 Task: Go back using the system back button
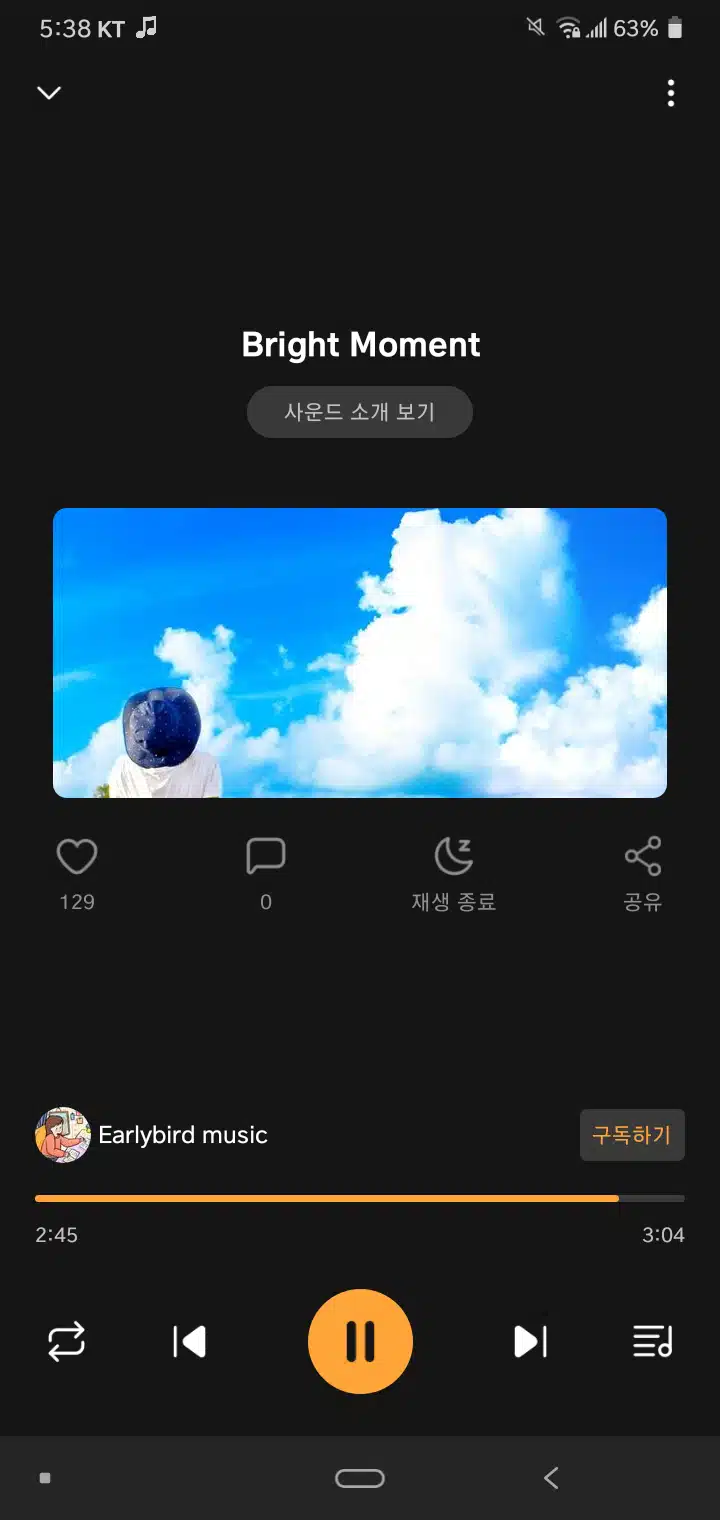tap(551, 1478)
